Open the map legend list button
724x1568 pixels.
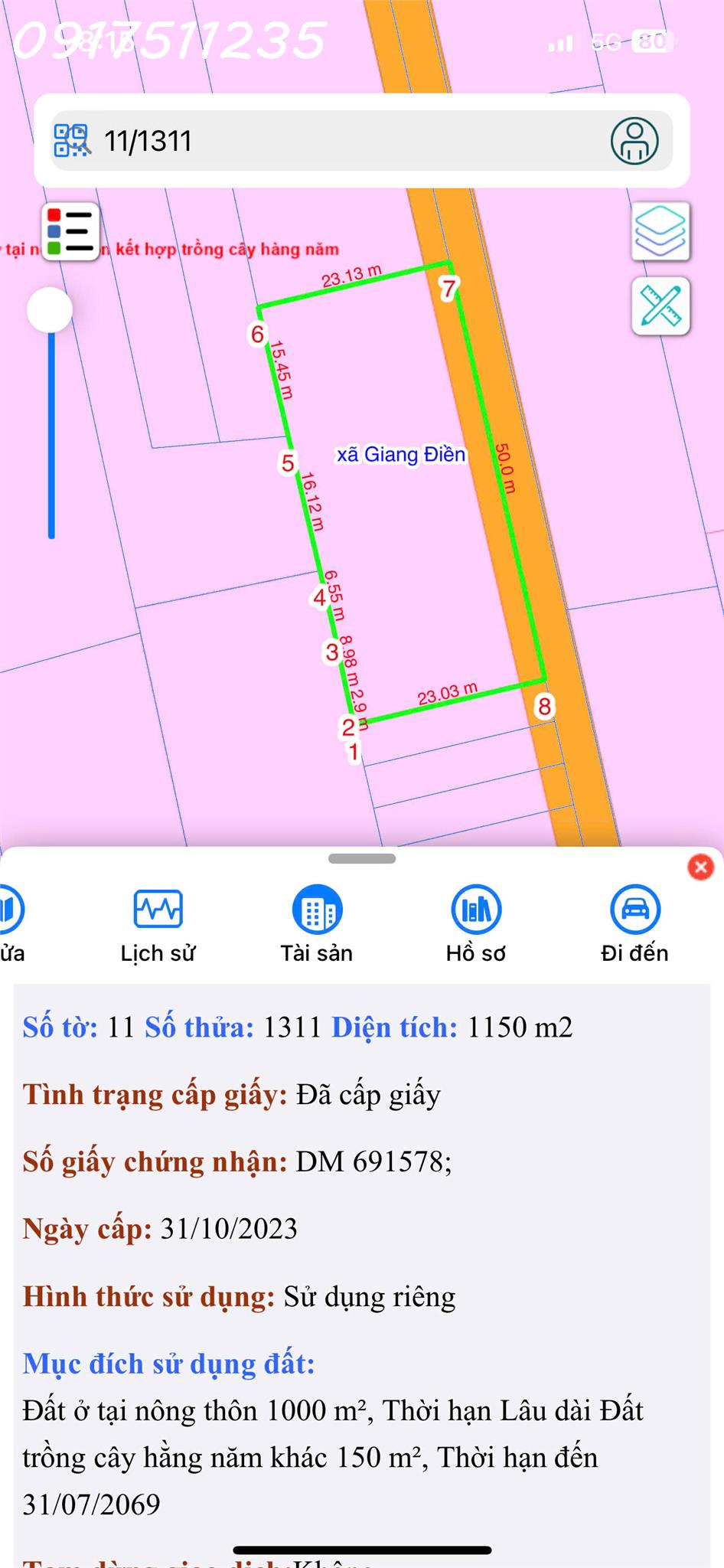coord(70,232)
